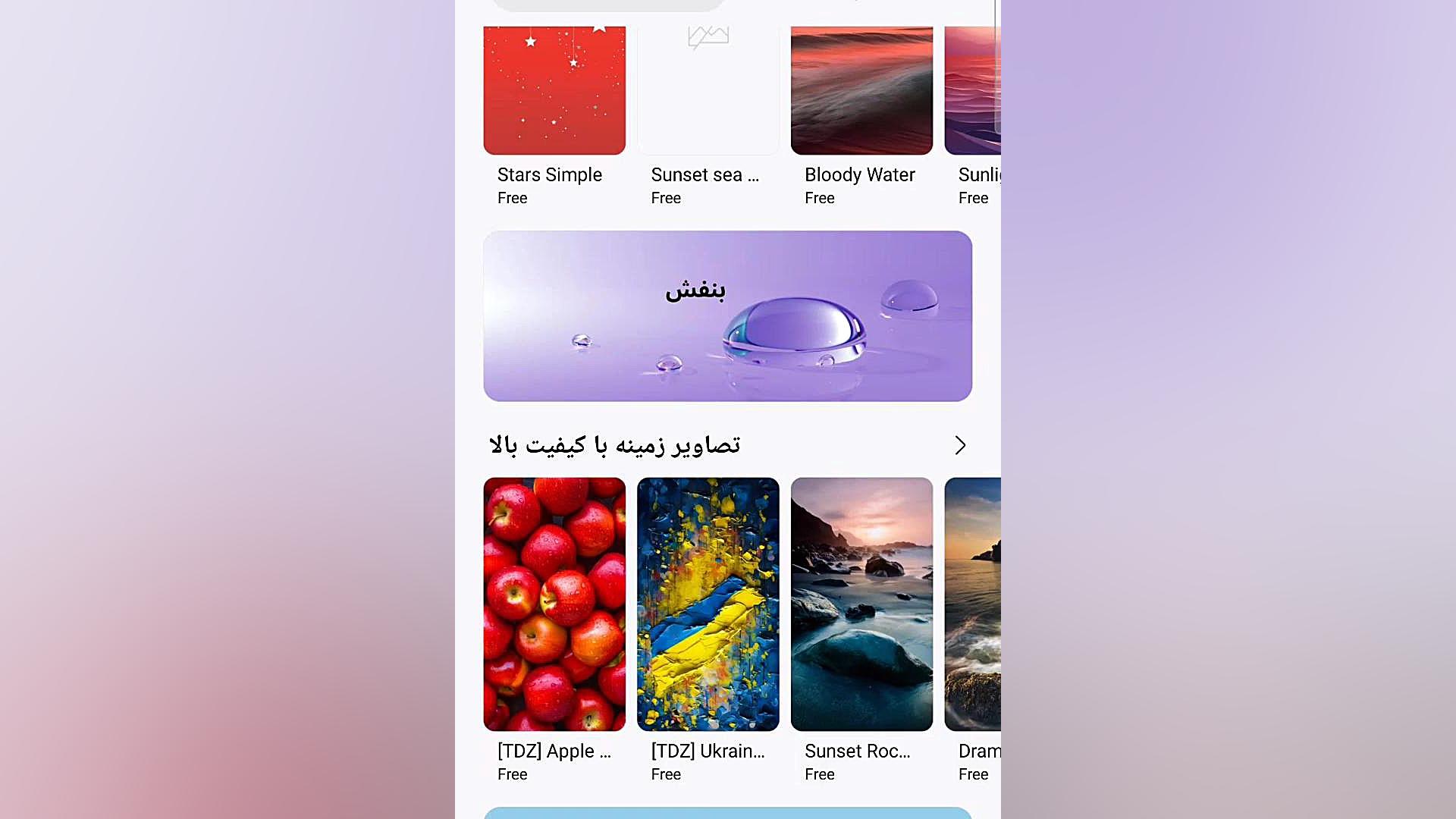Open the [TDZ] Apple wallpaper

tap(554, 604)
